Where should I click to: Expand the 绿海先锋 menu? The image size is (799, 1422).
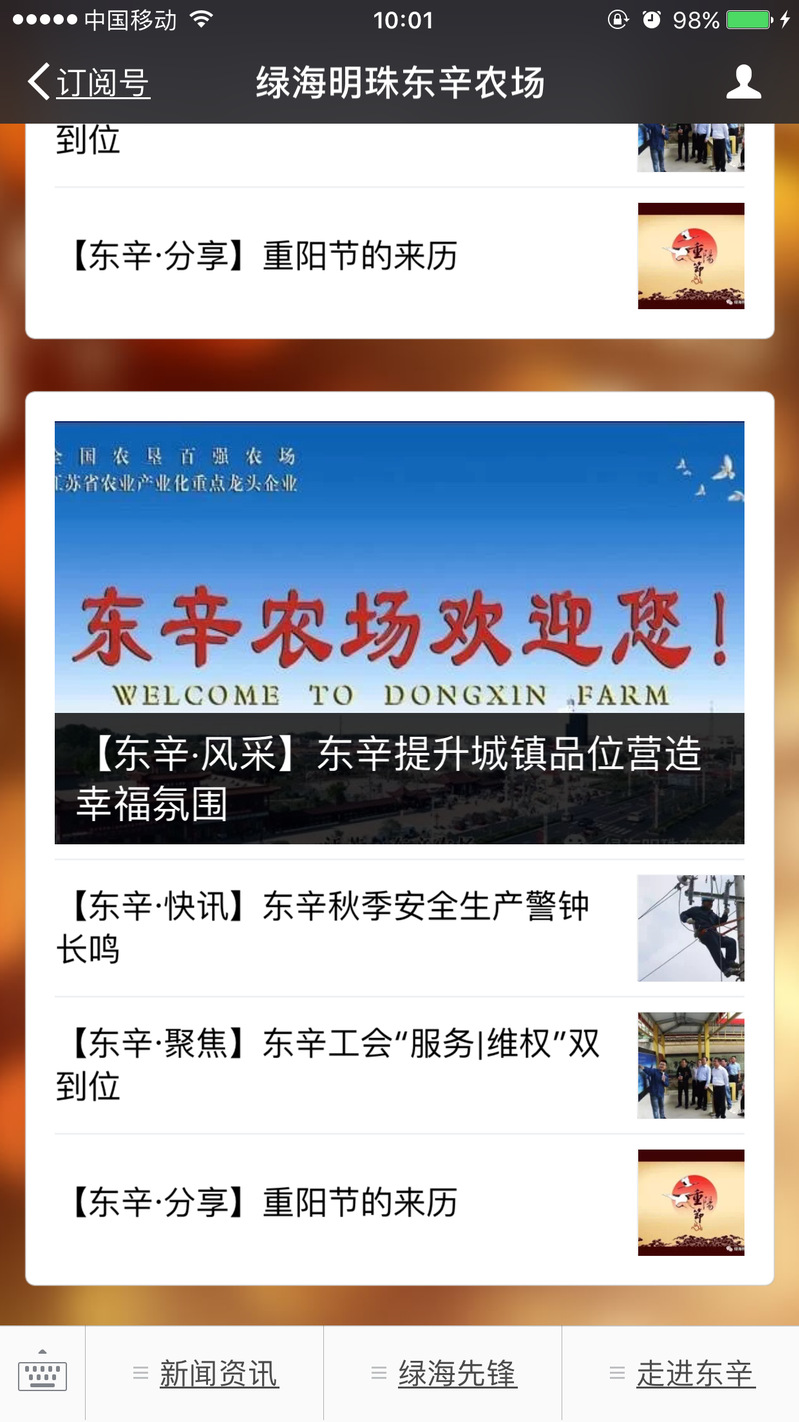coord(443,1374)
